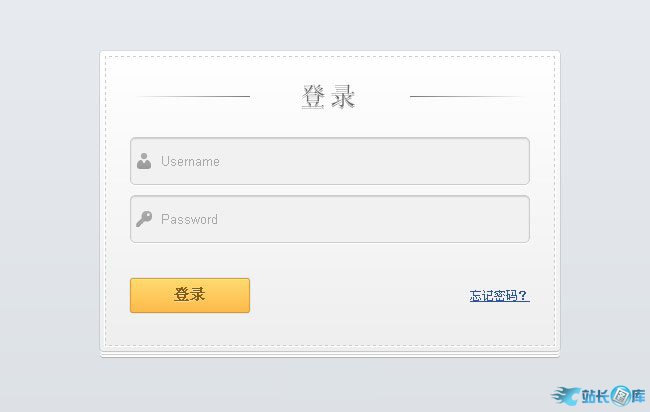Screen dimensions: 650x412
Task: Tap the orange 登录 login button
Action: (190, 295)
